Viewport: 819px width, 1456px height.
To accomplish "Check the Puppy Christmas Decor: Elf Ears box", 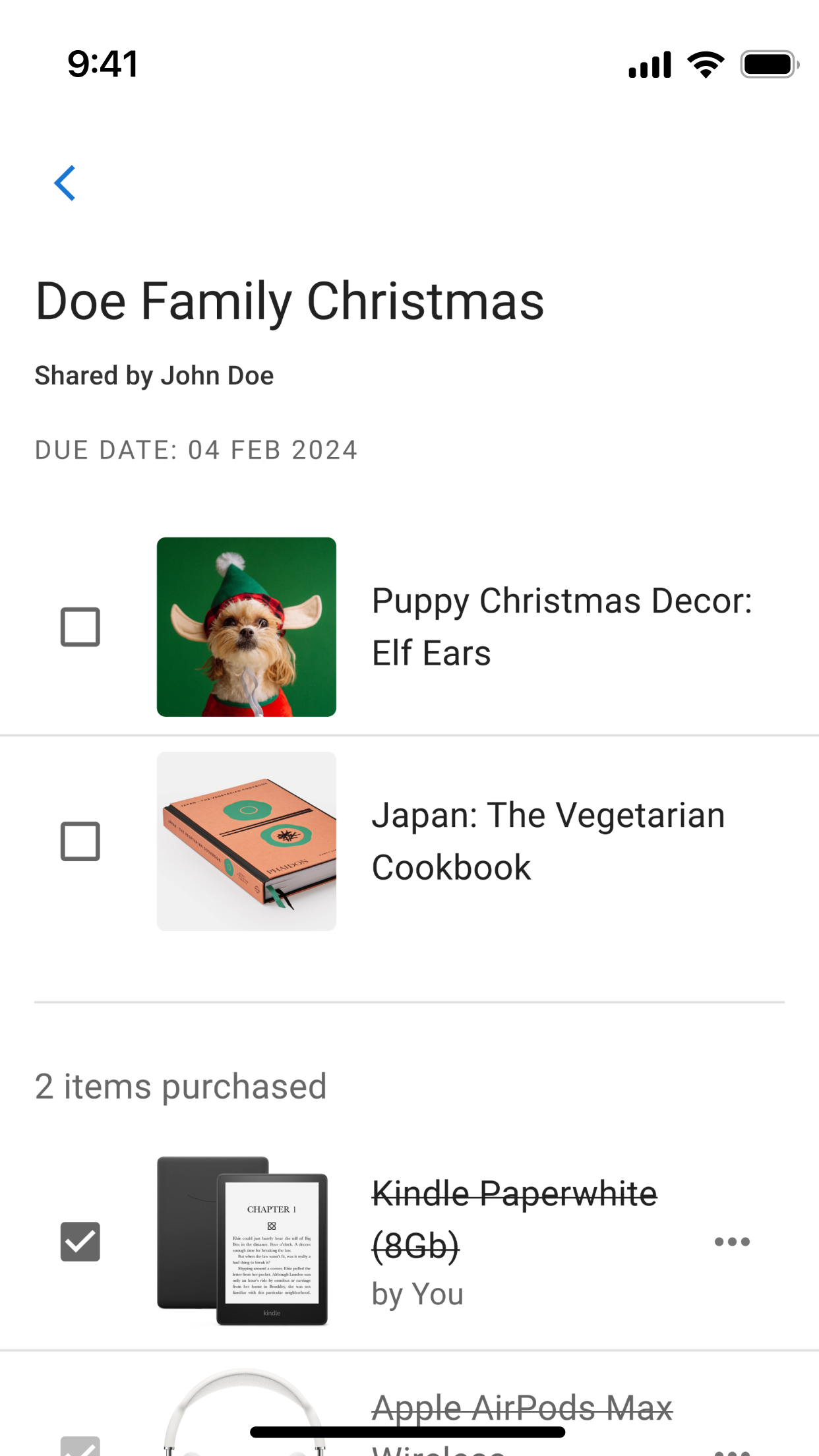I will coord(80,626).
